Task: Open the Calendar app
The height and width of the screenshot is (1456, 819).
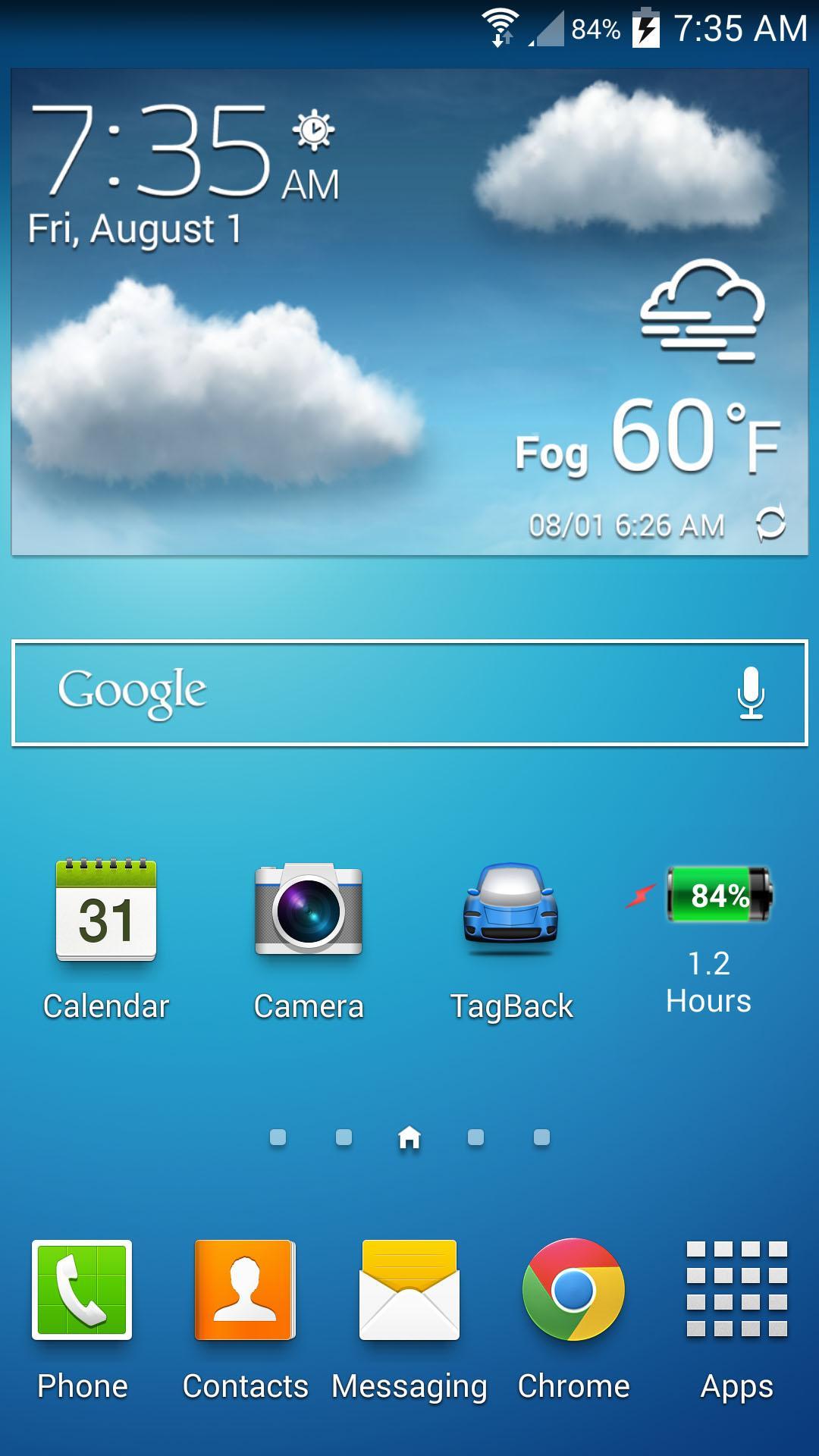Action: (106, 940)
